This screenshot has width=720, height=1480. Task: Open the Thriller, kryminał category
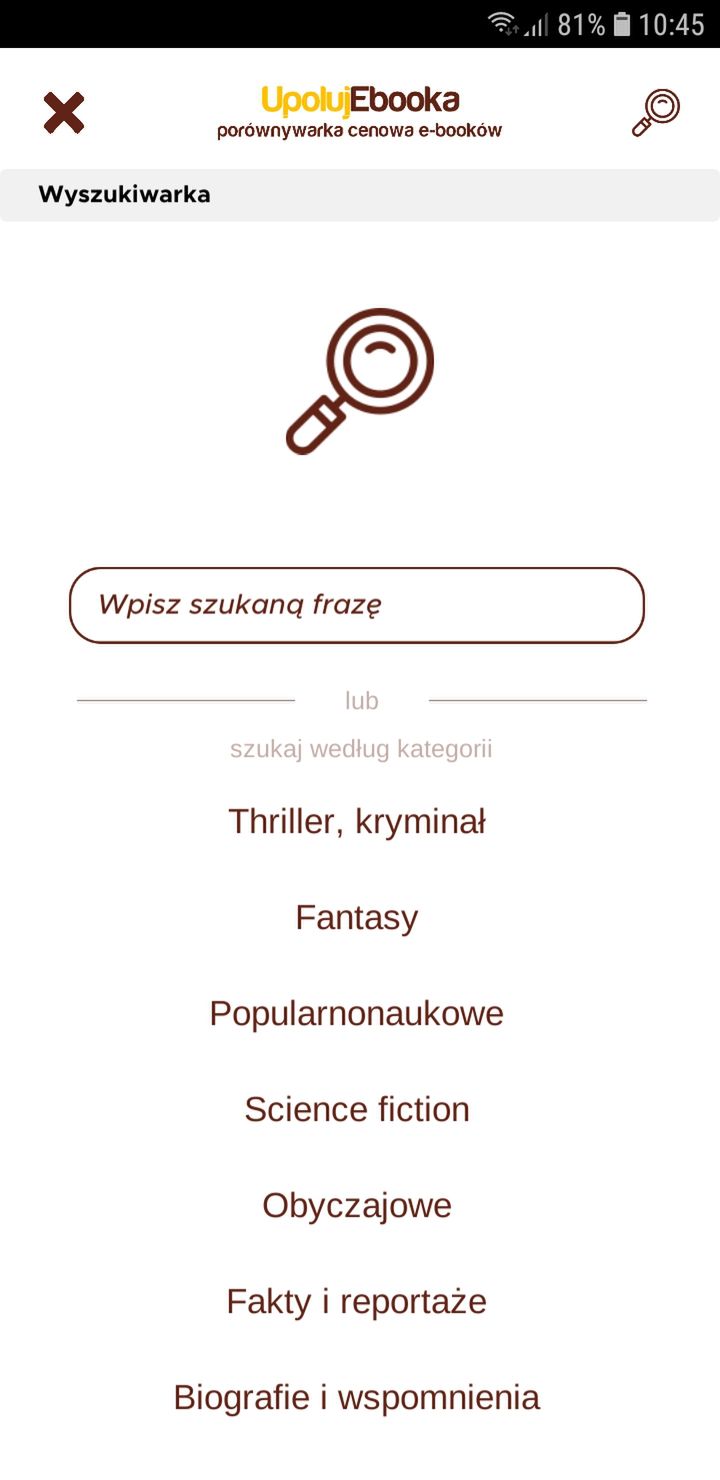[x=357, y=822]
